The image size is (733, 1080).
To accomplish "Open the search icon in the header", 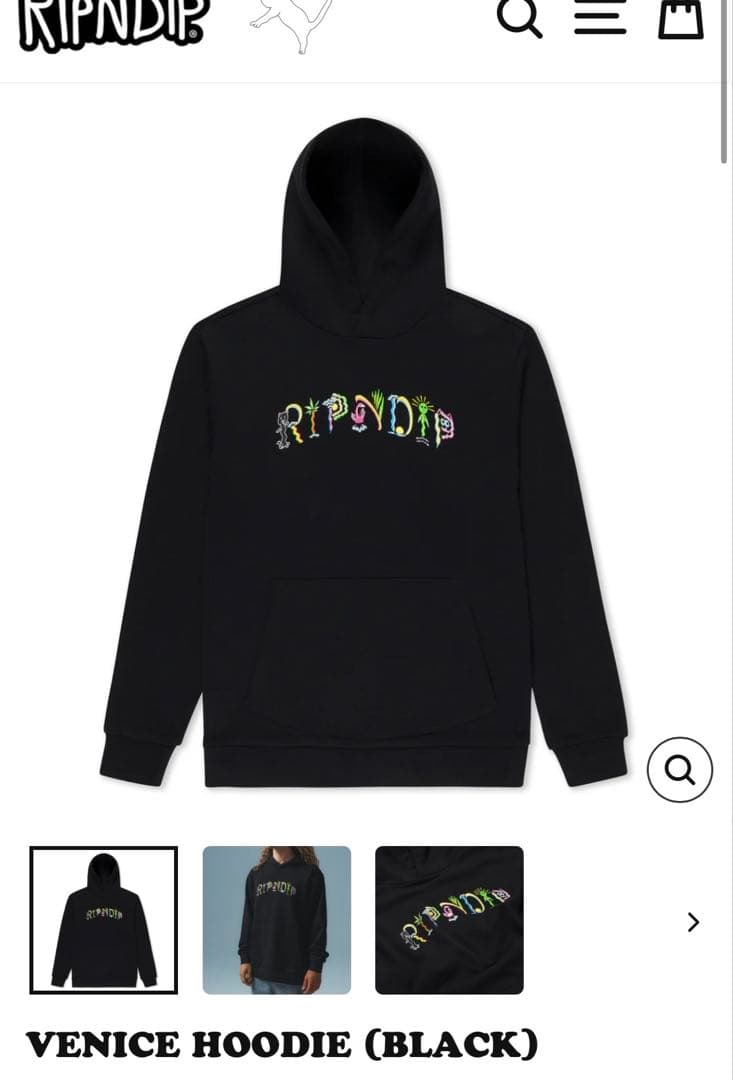I will pyautogui.click(x=519, y=17).
